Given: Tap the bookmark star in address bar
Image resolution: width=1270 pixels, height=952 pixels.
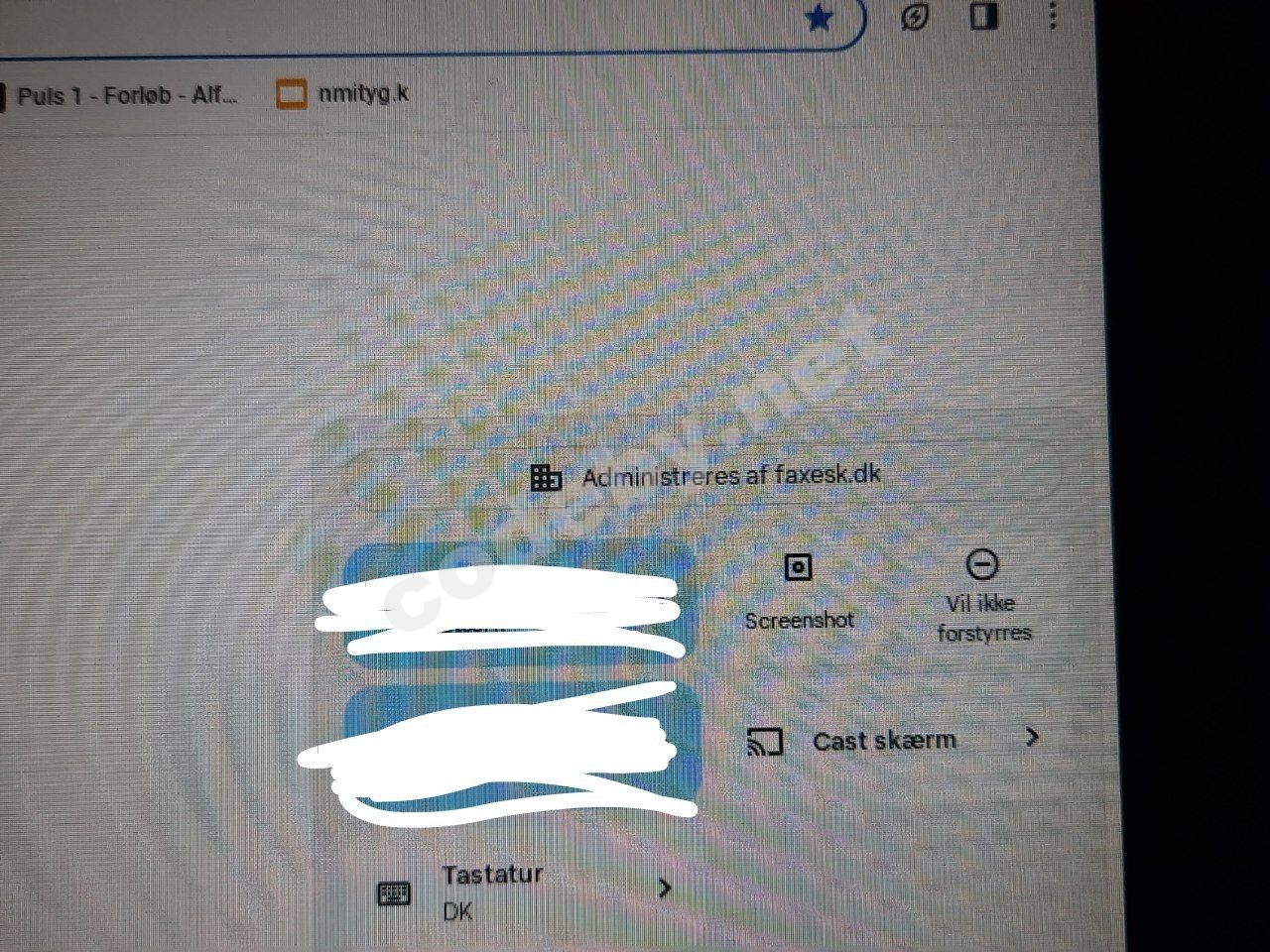Looking at the screenshot, I should click(819, 18).
